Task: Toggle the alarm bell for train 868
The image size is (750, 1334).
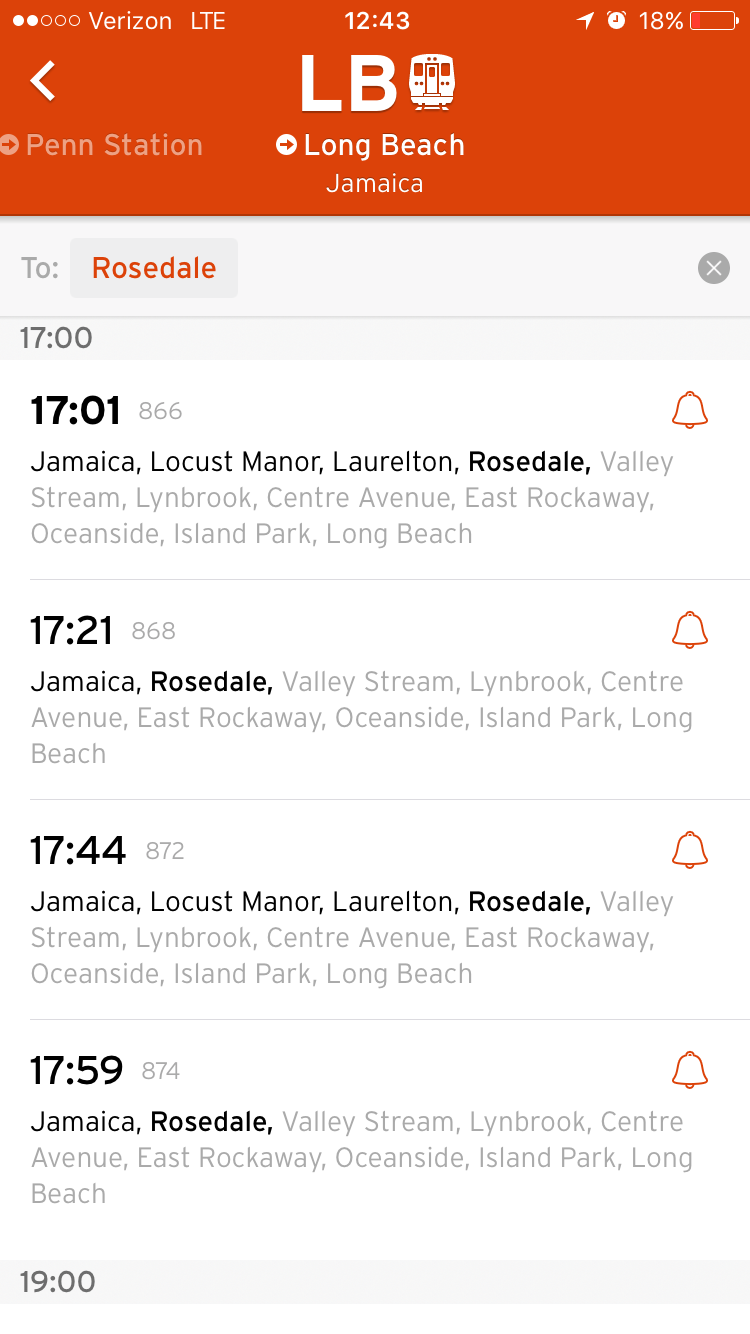Action: click(689, 629)
